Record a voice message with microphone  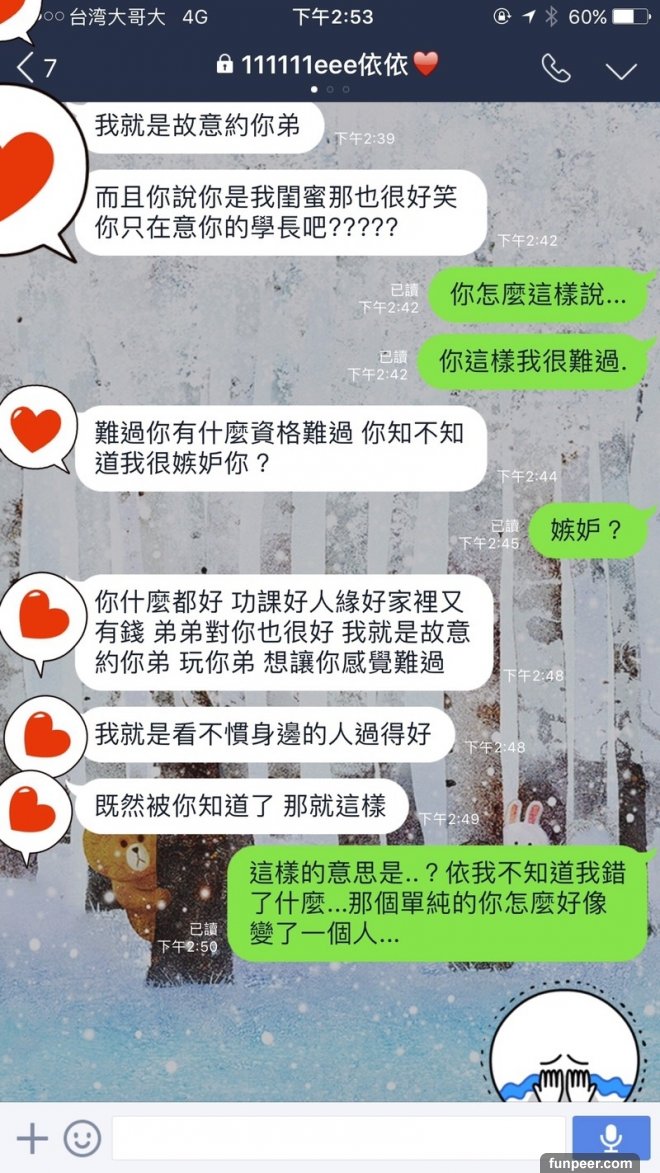point(610,1138)
